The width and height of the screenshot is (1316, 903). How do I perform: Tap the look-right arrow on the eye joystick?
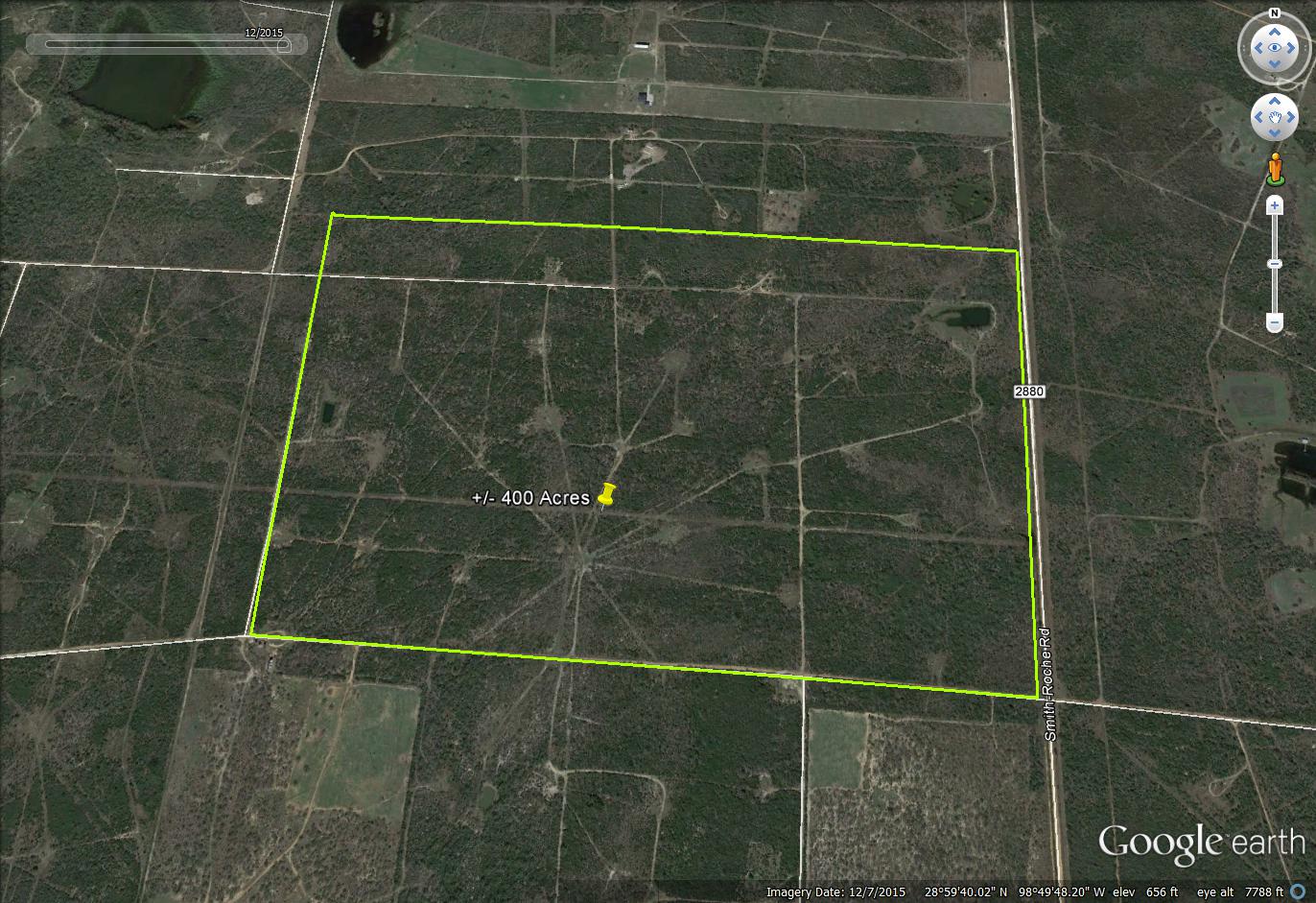[x=1291, y=47]
